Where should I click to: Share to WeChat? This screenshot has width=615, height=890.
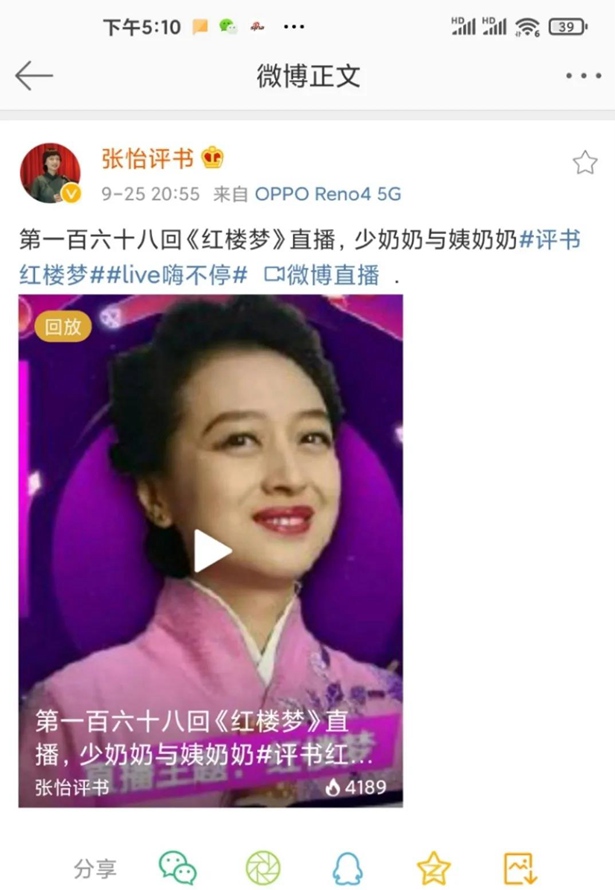tap(178, 866)
